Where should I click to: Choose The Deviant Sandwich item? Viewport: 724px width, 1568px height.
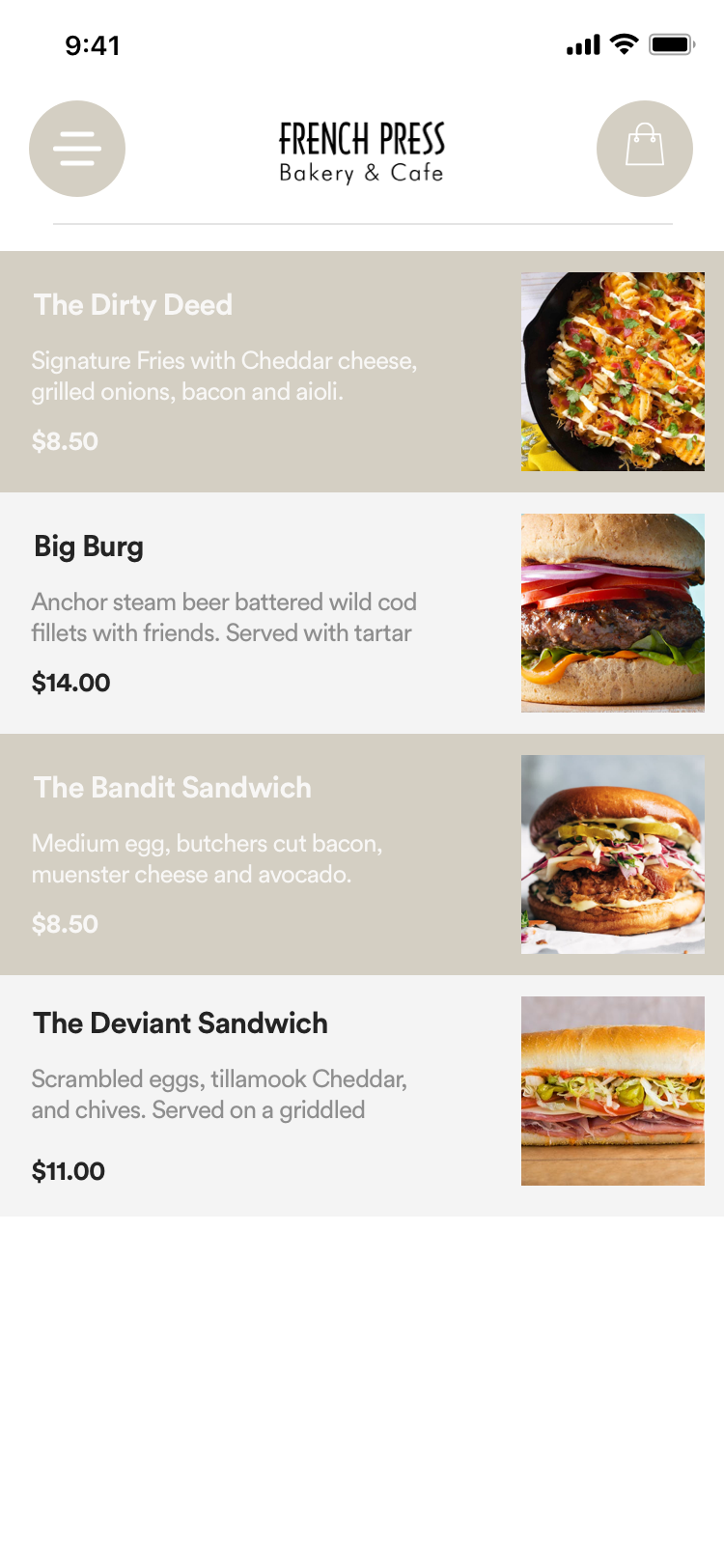pos(362,1096)
